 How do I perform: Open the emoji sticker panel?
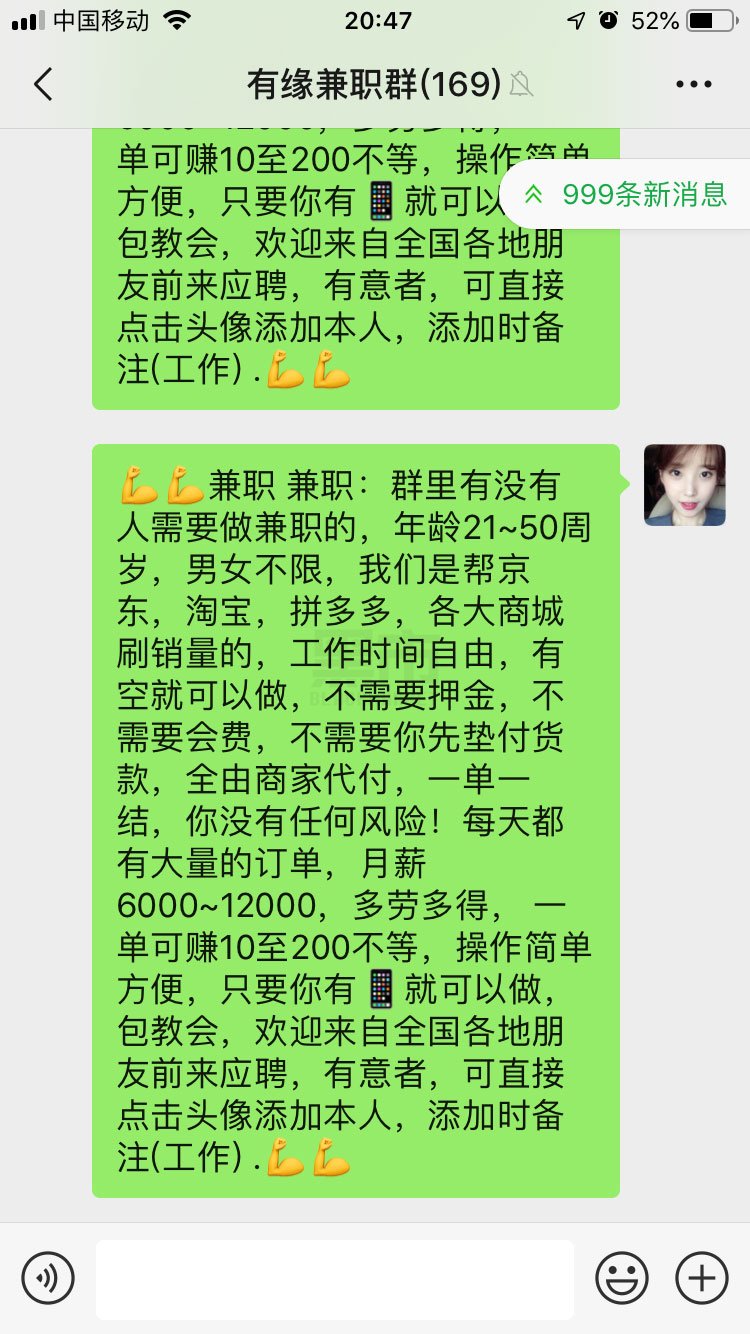622,1278
